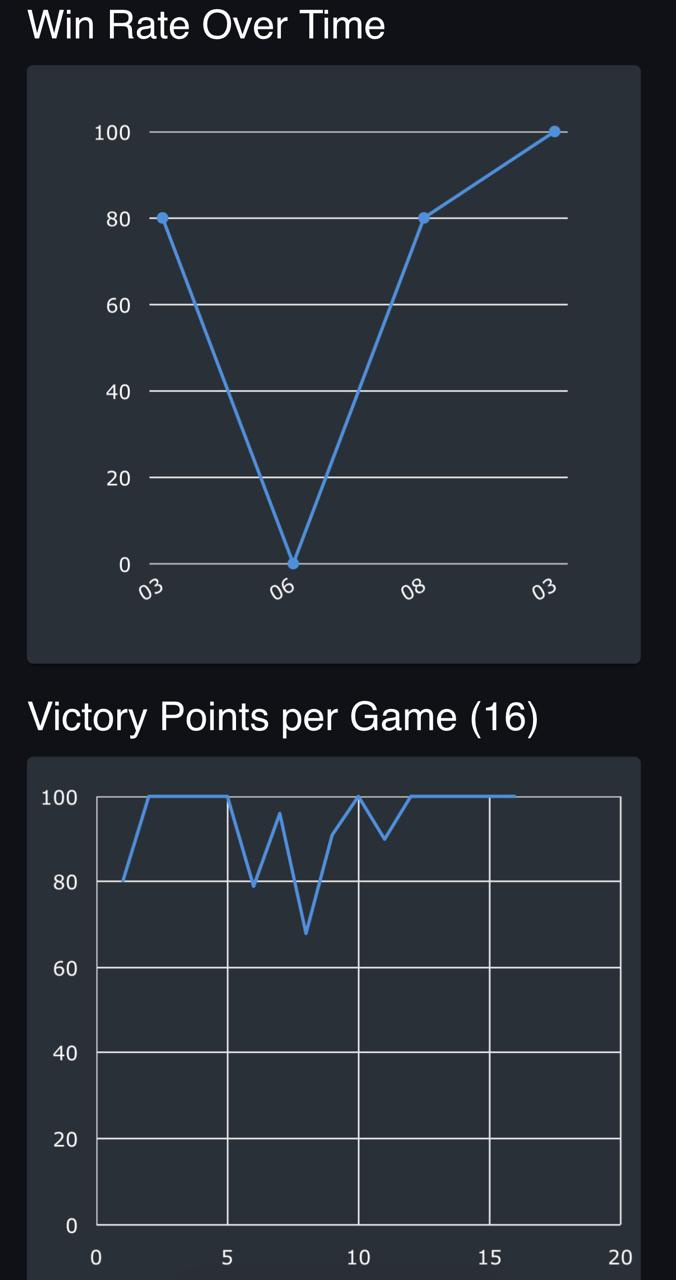Select the 100% win rate data point
The image size is (676, 1280).
click(555, 132)
